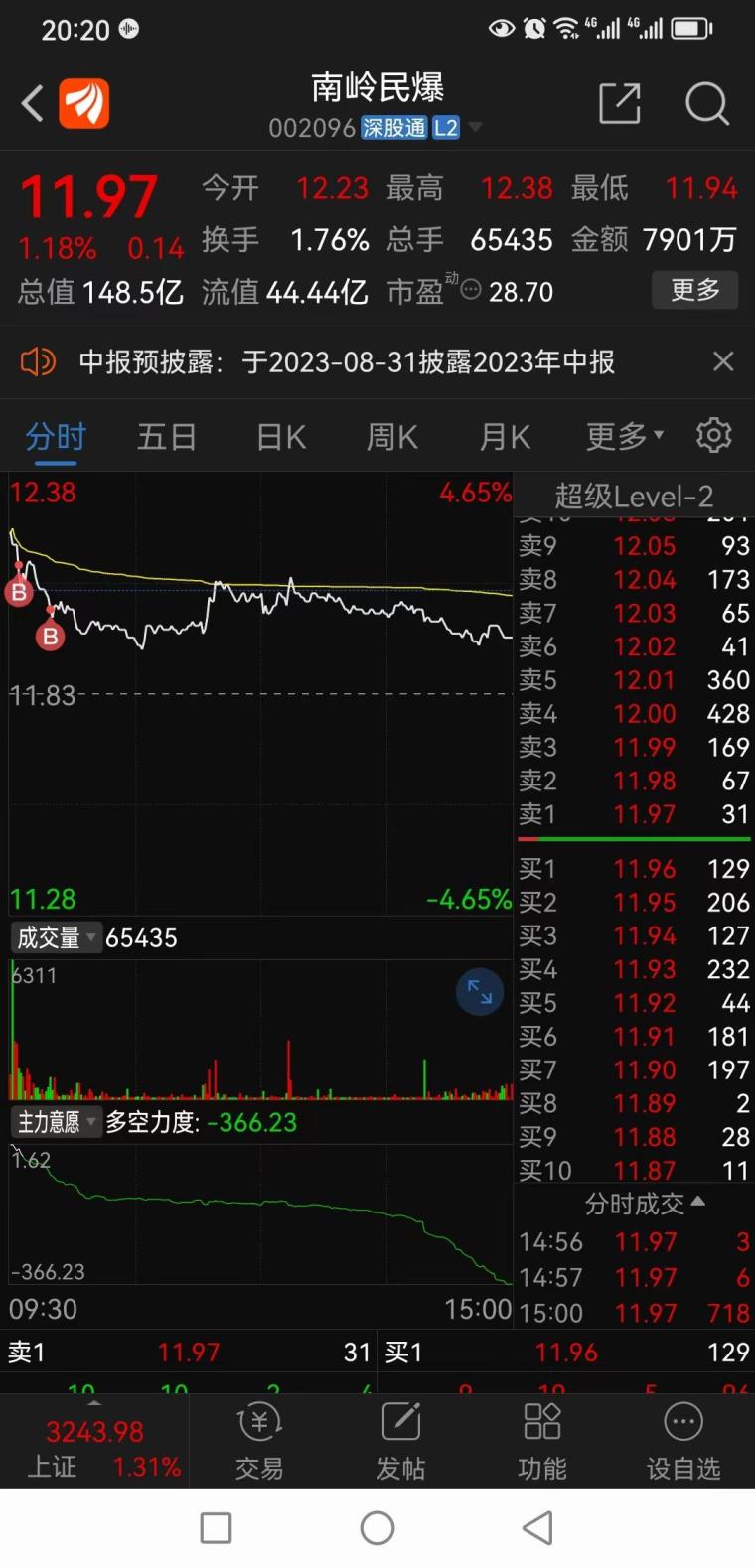The height and width of the screenshot is (1568, 755).
Task: Open the 主力意愿 indicator dropdown
Action: pos(56,1122)
